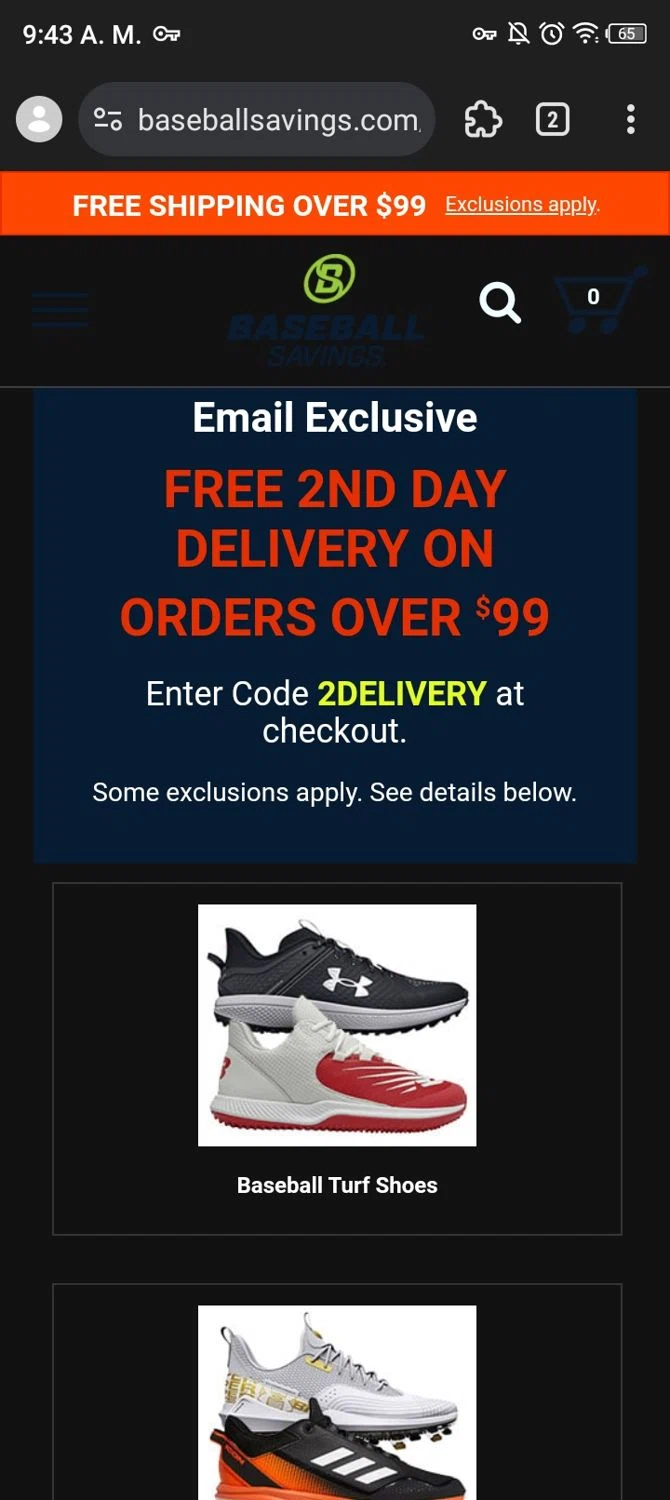
Task: Edit the baseballsavings.com address bar
Action: 278,120
